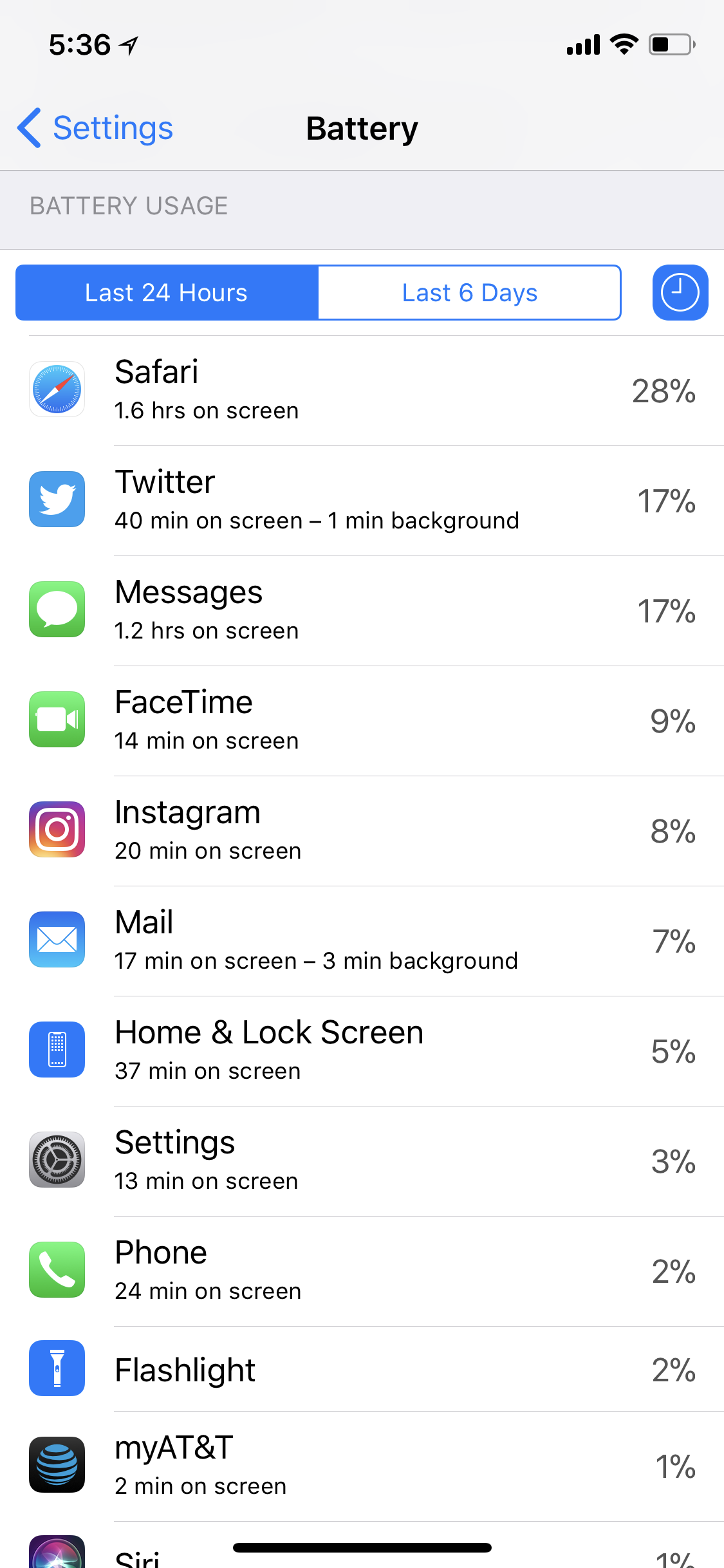This screenshot has width=724, height=1568.
Task: Tap the Instagram usage row
Action: (x=362, y=831)
